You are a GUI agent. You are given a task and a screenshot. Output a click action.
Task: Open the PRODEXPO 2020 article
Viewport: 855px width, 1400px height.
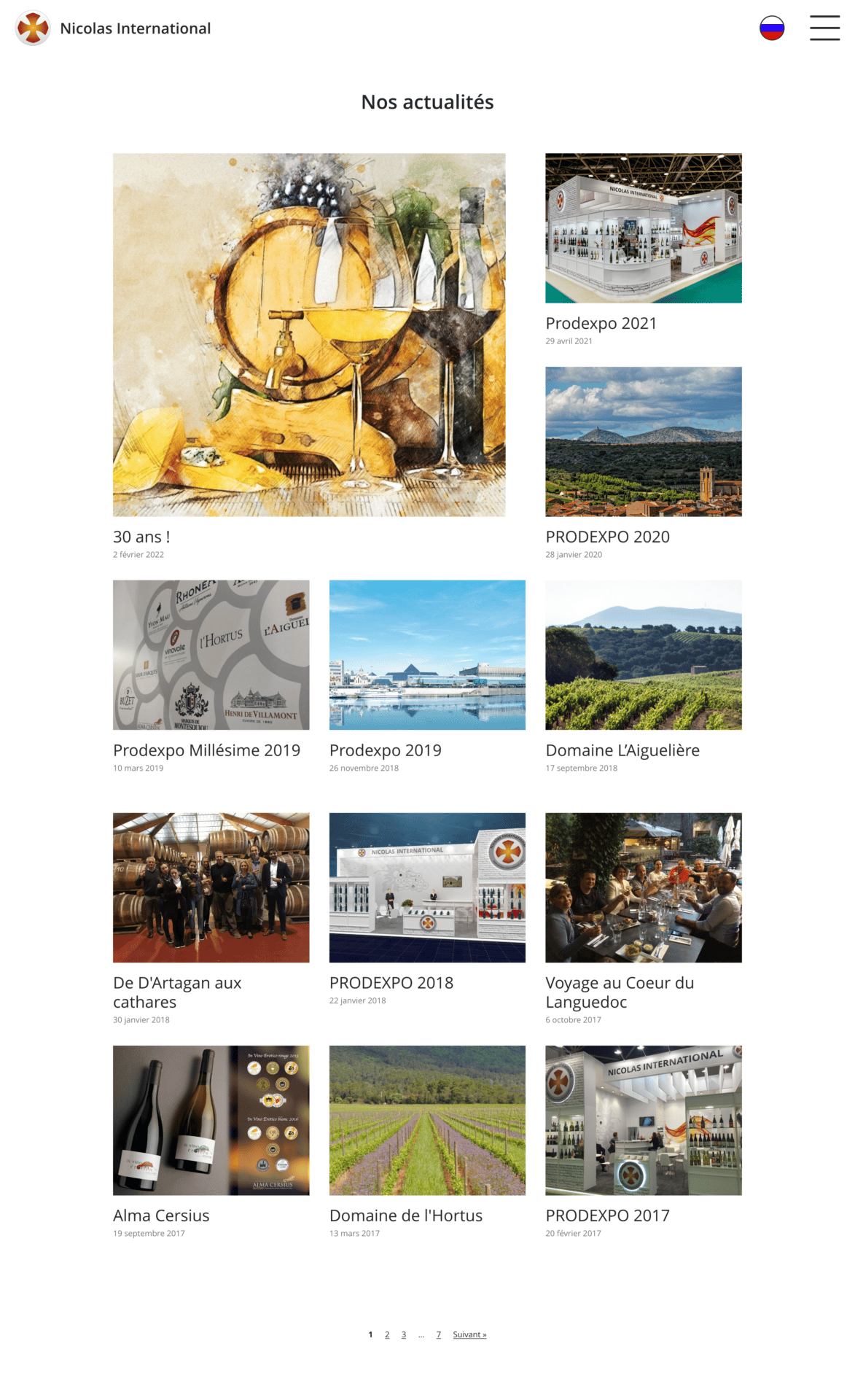pyautogui.click(x=608, y=537)
